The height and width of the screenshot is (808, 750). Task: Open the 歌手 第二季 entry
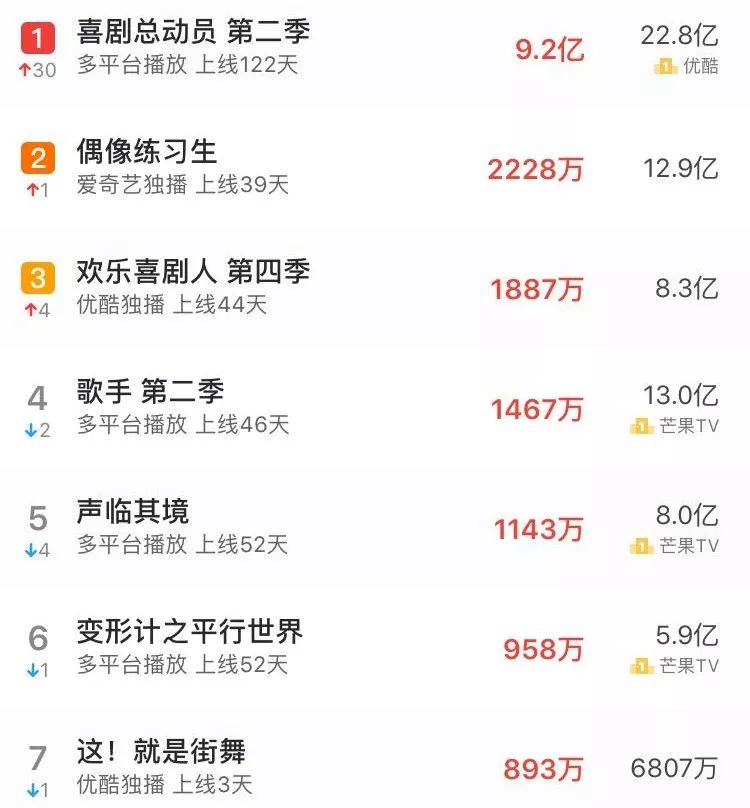click(x=151, y=392)
